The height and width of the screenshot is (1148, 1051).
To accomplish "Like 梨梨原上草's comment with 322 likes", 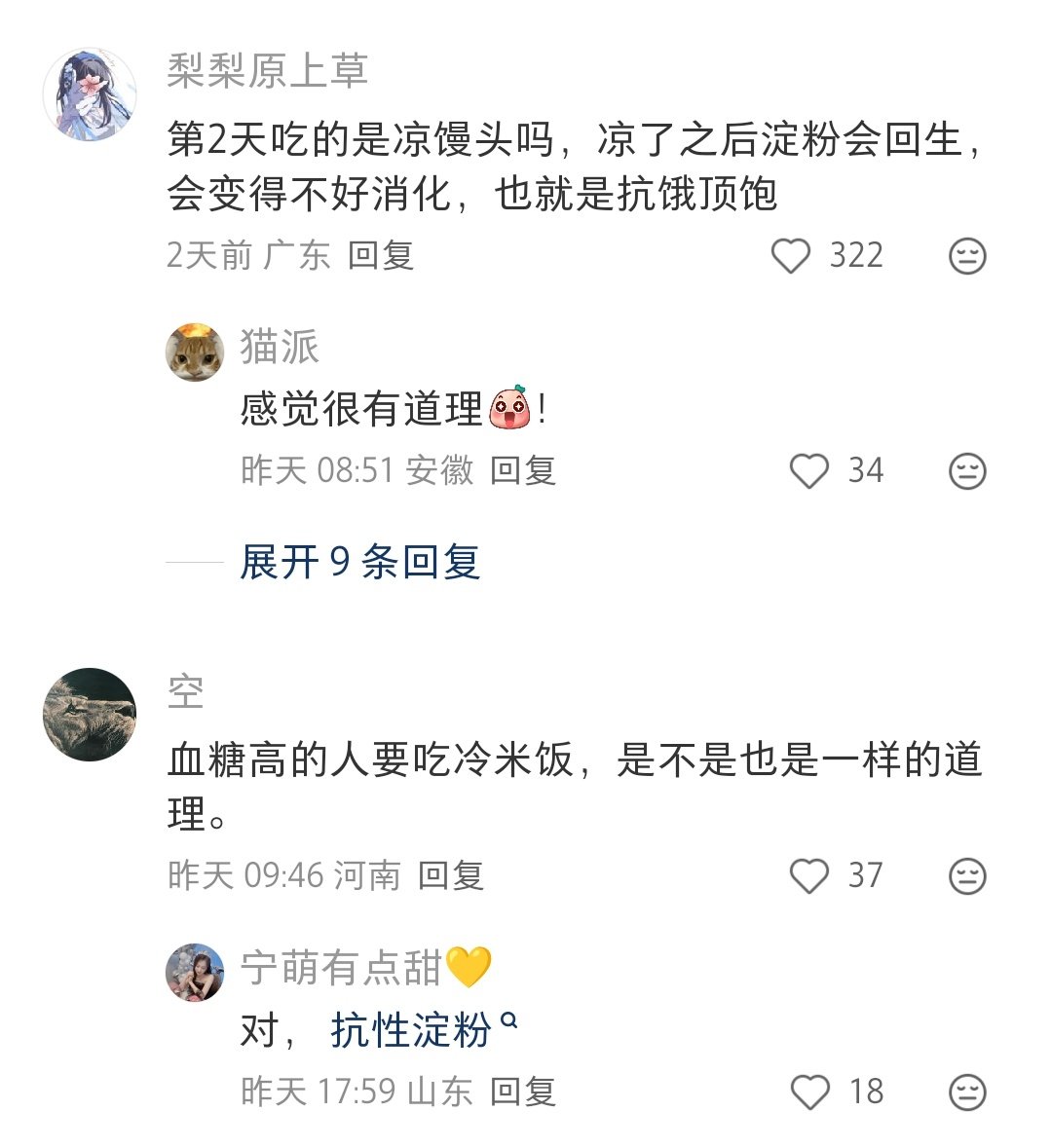I will tap(791, 256).
